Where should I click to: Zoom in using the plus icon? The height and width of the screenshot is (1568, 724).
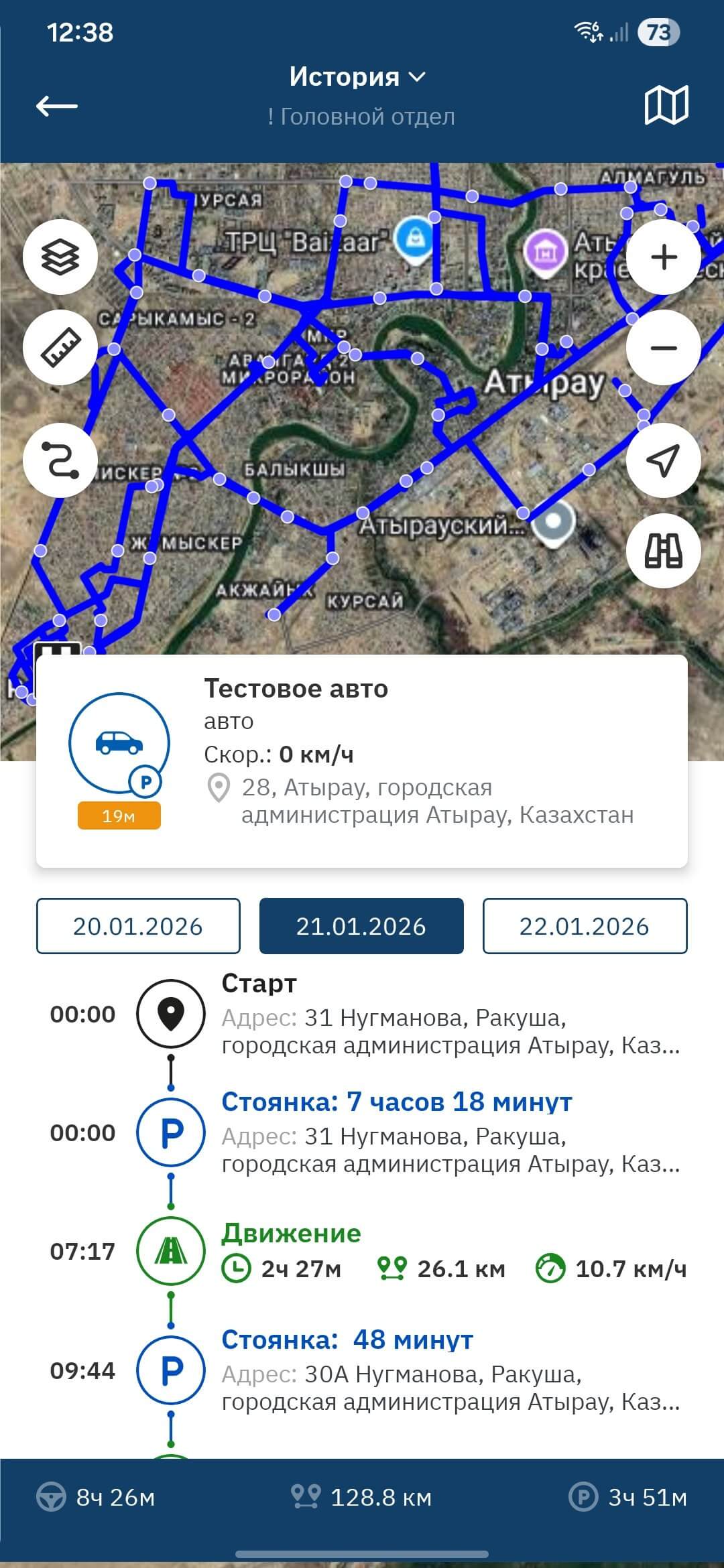point(662,257)
